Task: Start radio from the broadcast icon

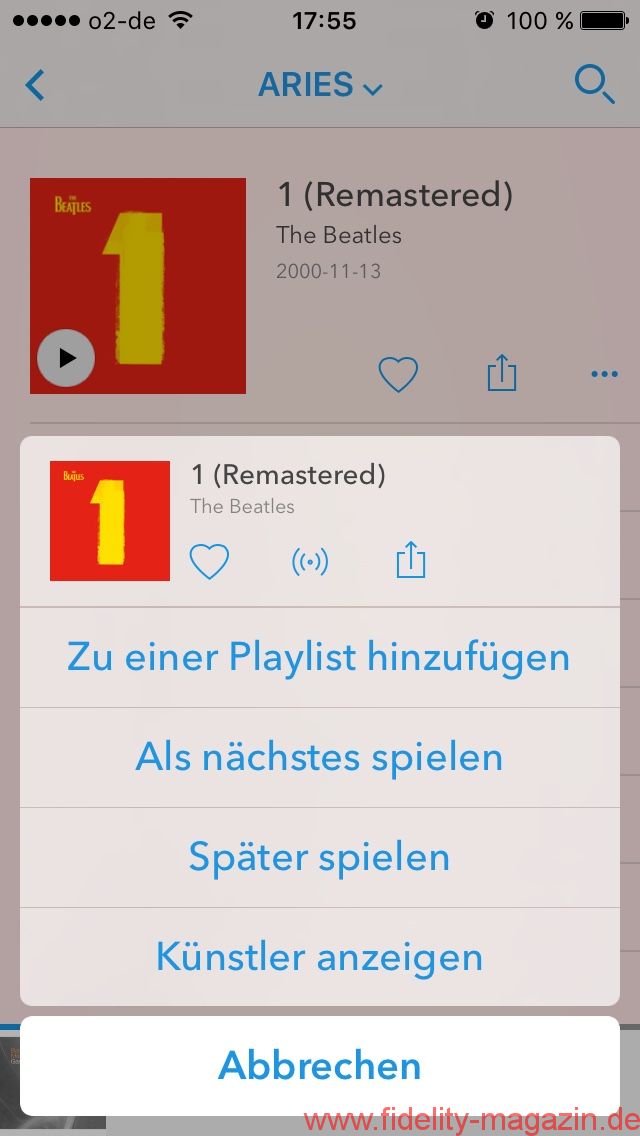Action: pyautogui.click(x=310, y=562)
